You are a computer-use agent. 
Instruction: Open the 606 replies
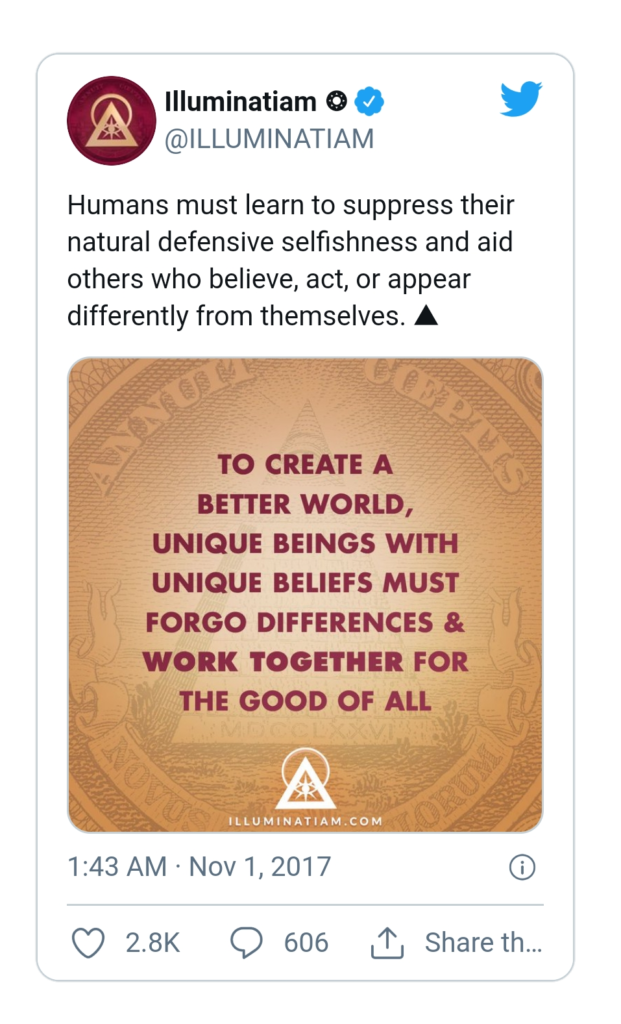tap(247, 942)
